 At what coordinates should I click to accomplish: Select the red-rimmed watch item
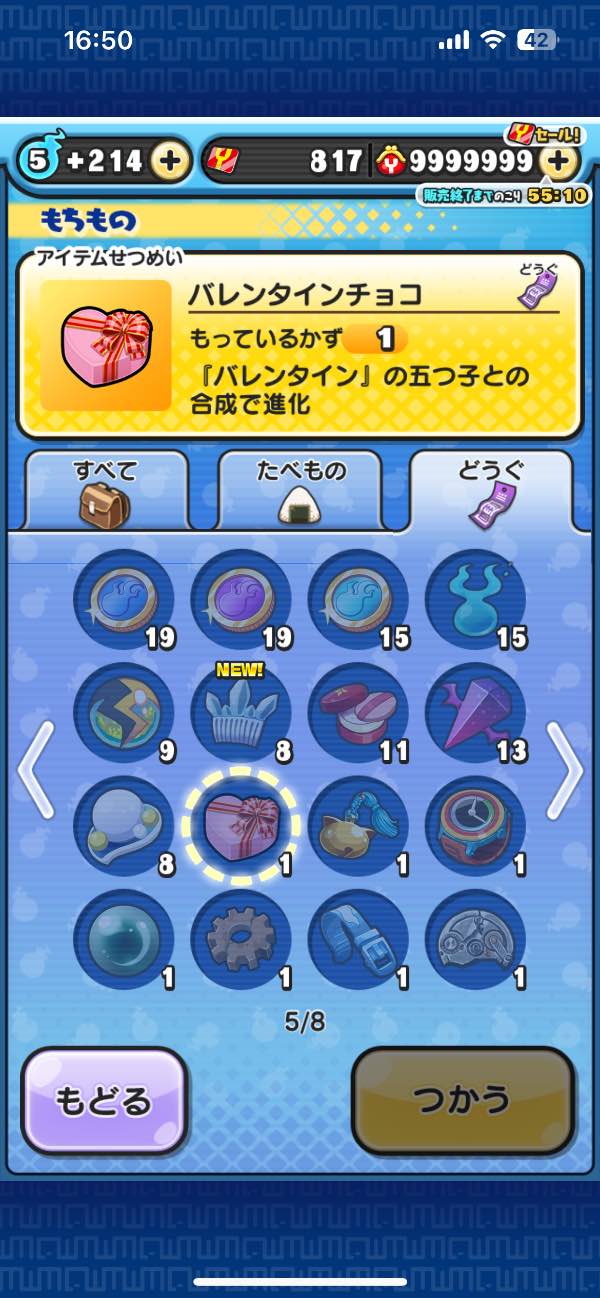475,825
